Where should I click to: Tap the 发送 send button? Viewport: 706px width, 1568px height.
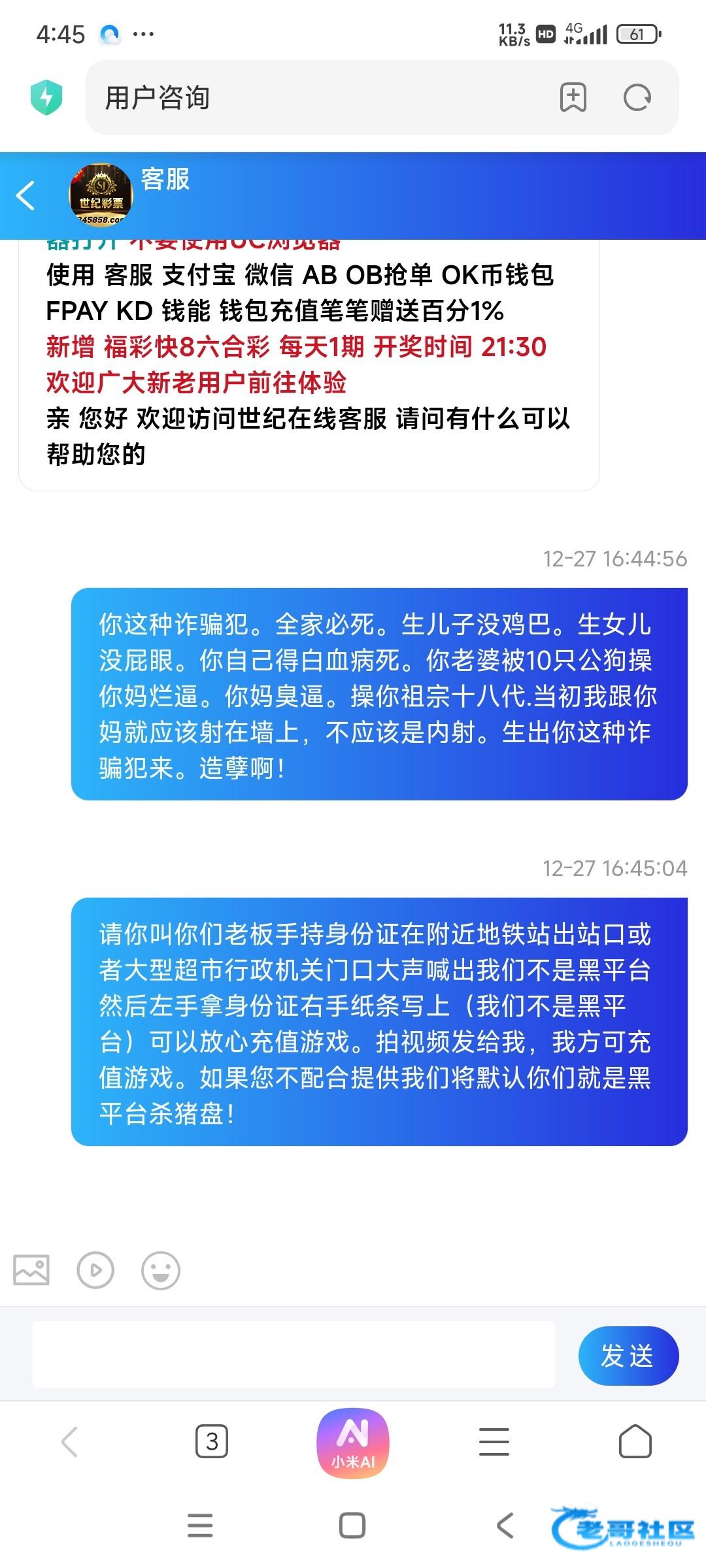coord(628,1356)
